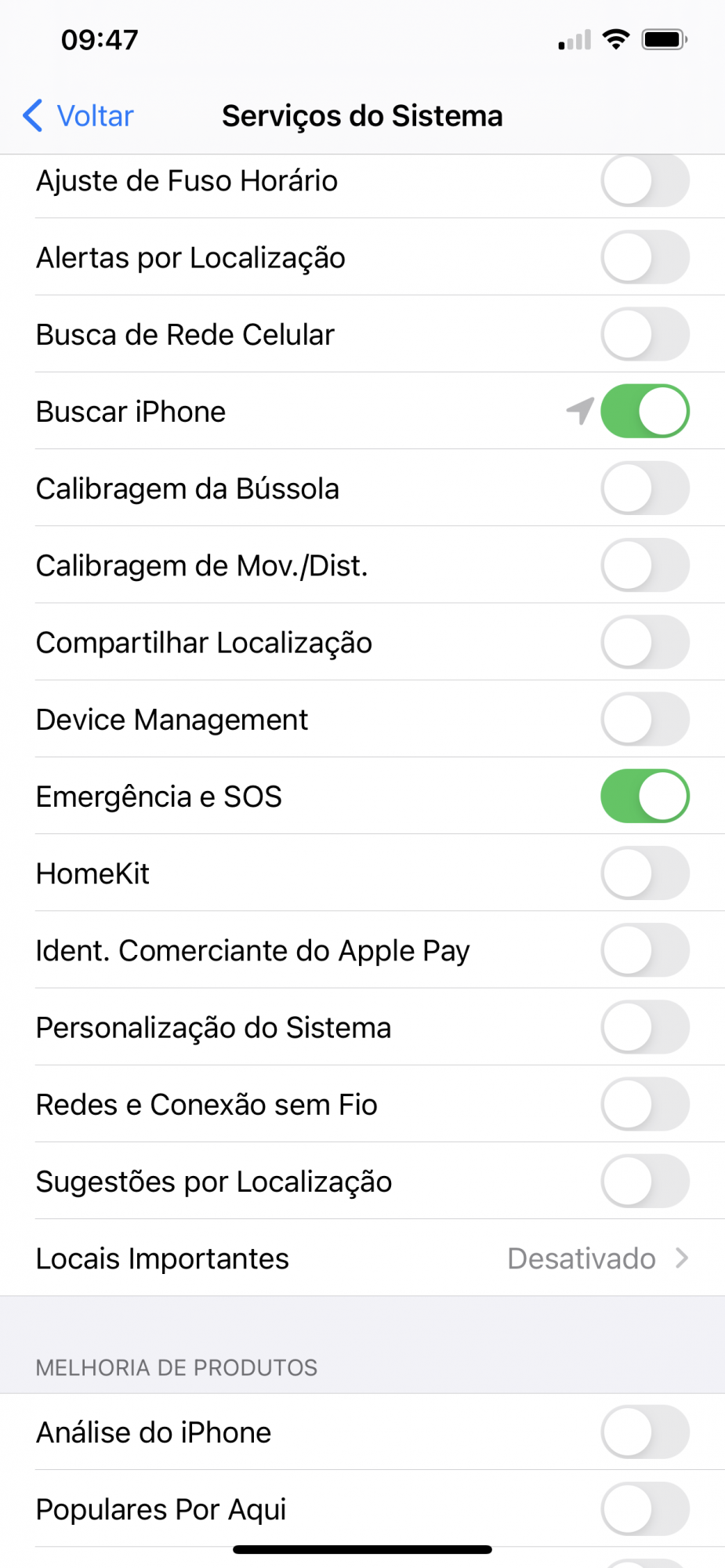Enable Ident. Comerciante do Apple Pay
This screenshot has width=725, height=1568.
point(644,949)
